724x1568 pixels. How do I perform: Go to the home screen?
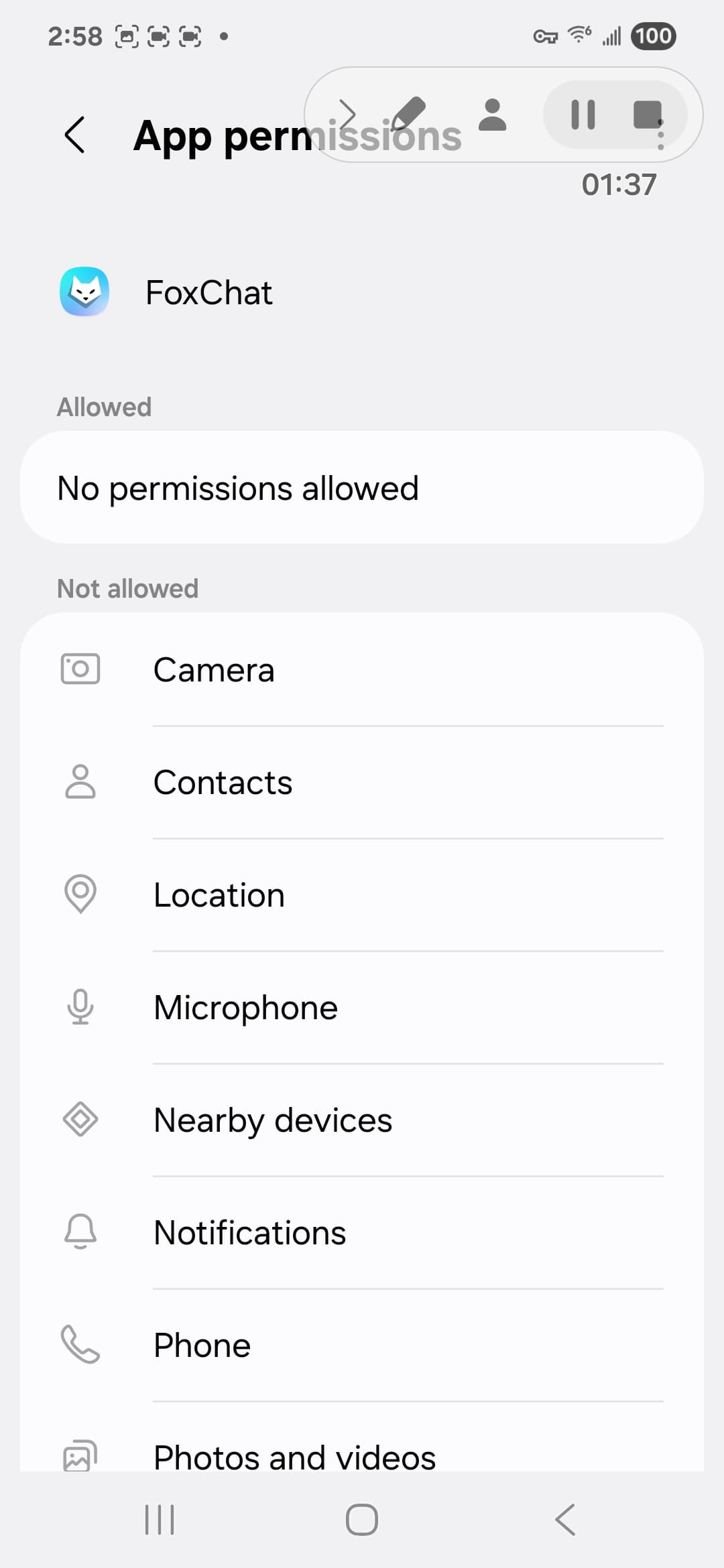point(362,1519)
